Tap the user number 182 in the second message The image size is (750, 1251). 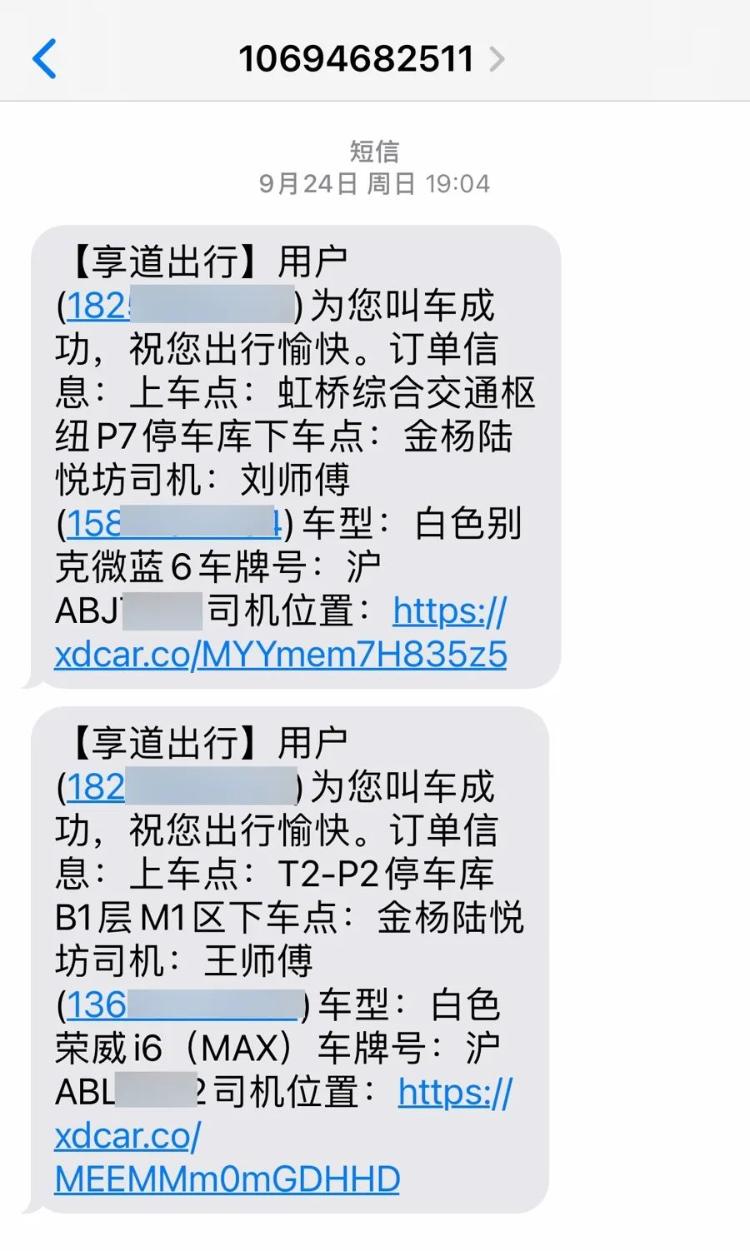181,787
